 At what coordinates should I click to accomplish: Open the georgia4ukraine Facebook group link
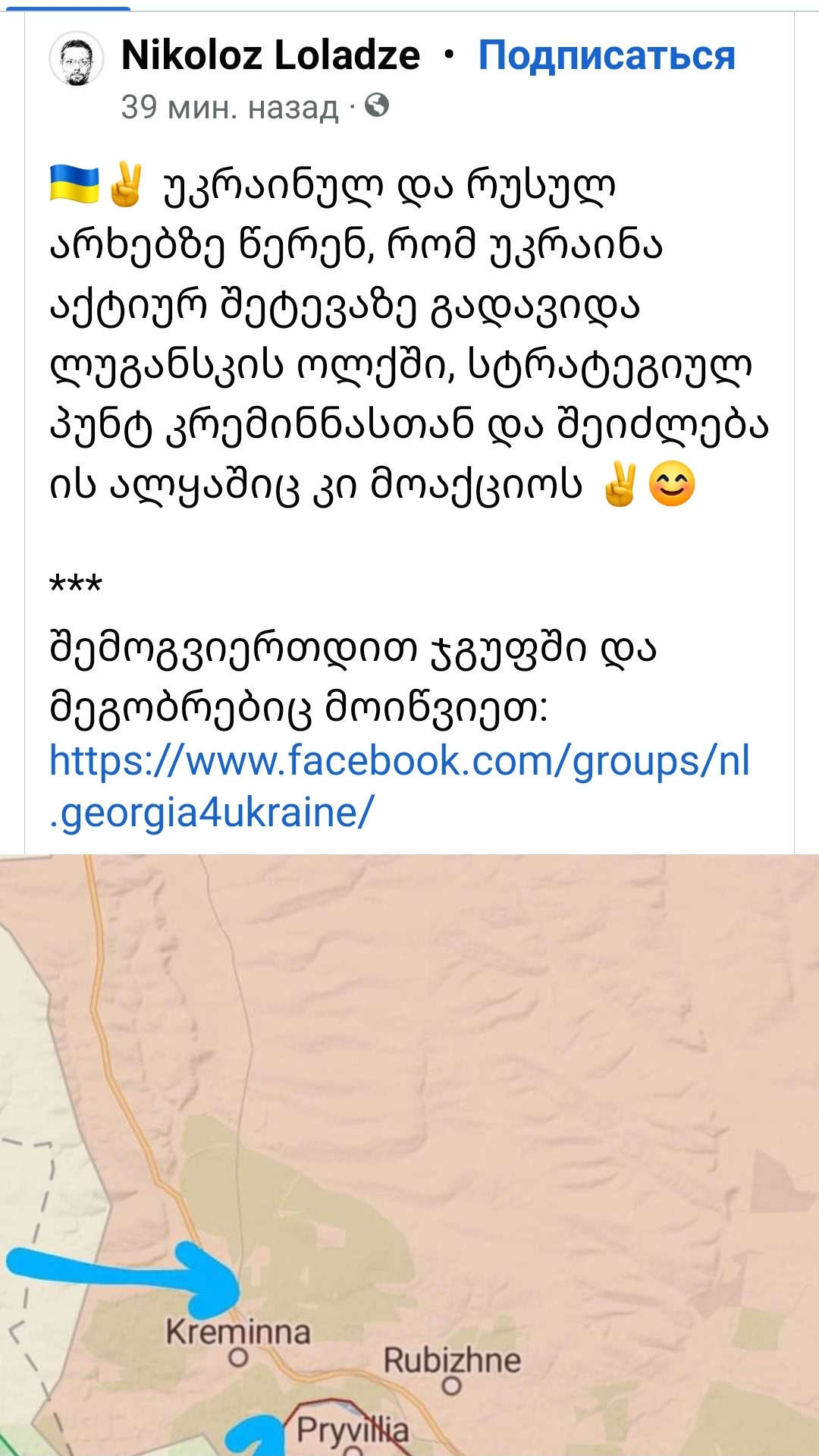399,786
